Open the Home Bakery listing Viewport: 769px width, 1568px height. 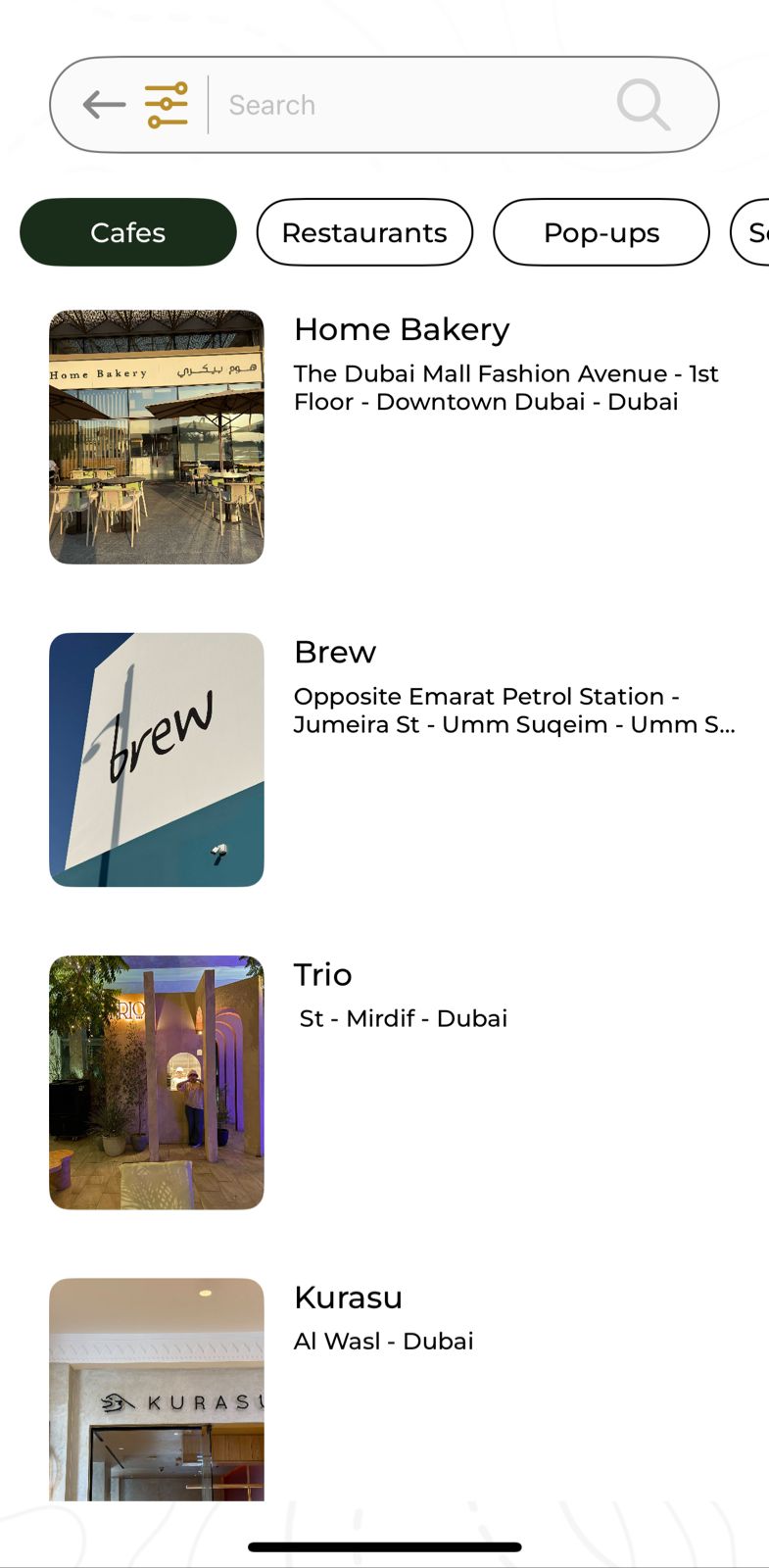coord(402,330)
